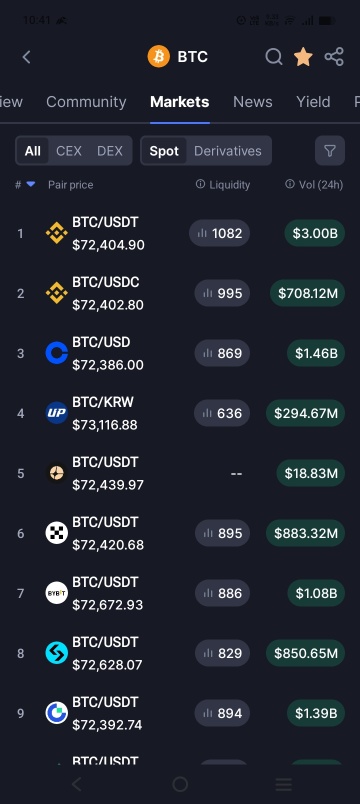Open the BTC/USDC market row
Viewport: 360px width, 804px height.
tap(180, 293)
